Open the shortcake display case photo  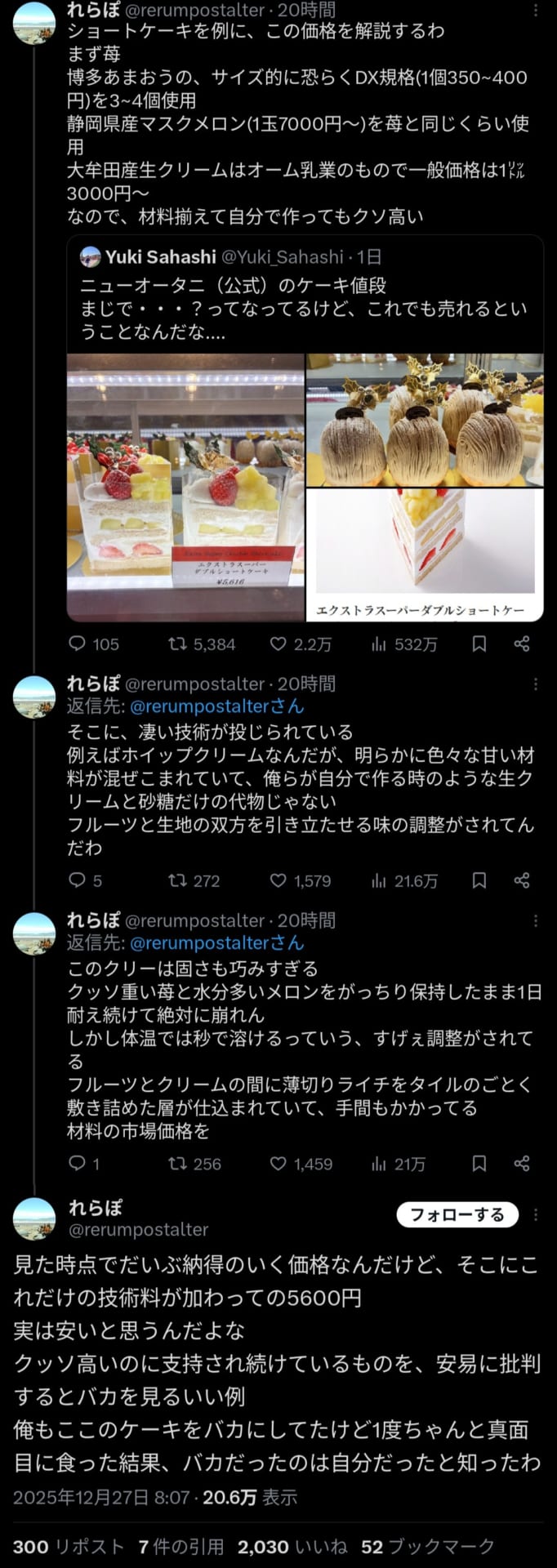pos(185,487)
